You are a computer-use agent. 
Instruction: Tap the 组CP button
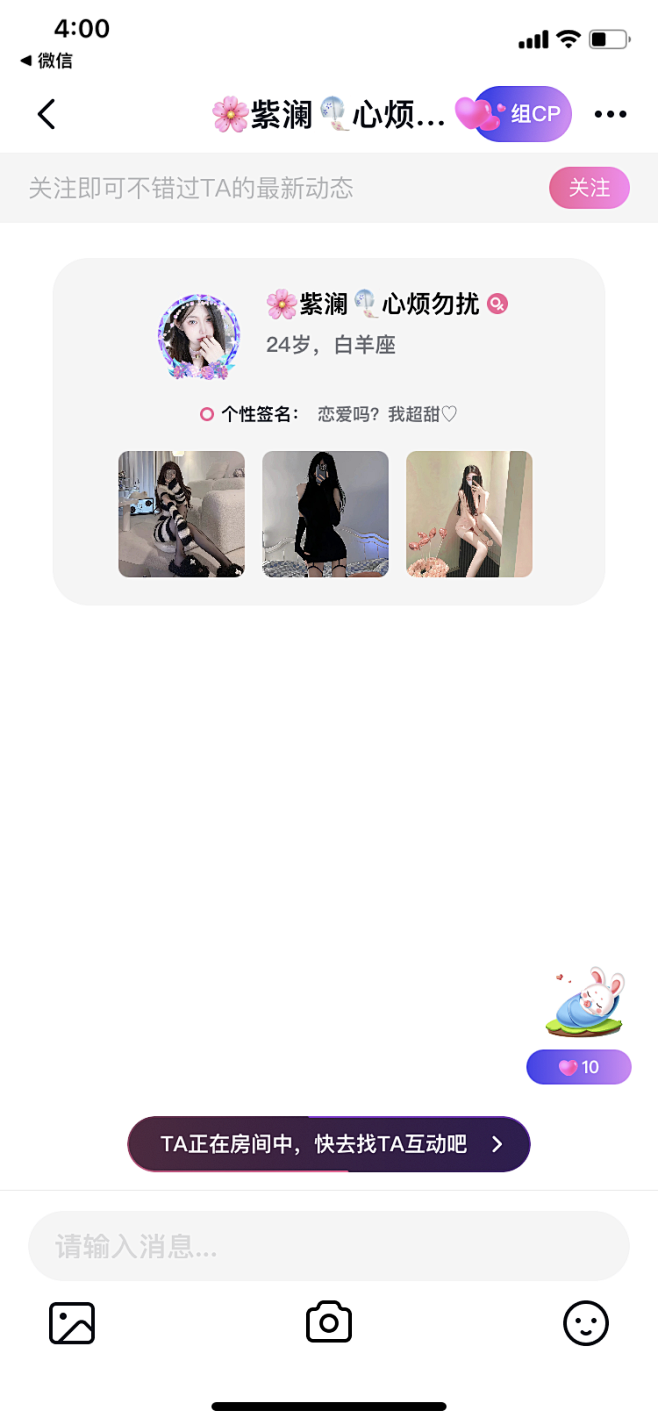coord(522,114)
